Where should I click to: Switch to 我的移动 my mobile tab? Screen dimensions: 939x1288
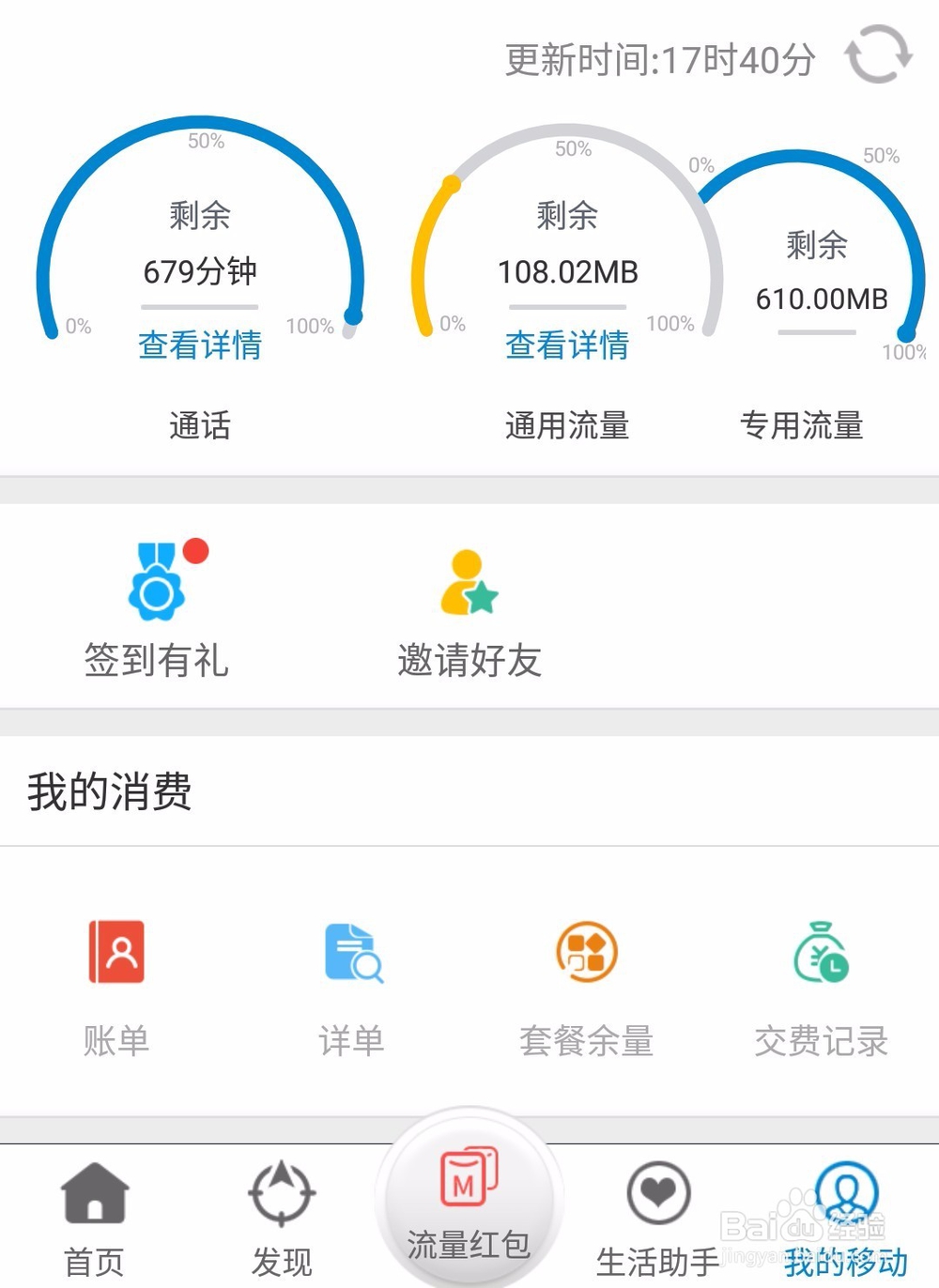tap(844, 1192)
